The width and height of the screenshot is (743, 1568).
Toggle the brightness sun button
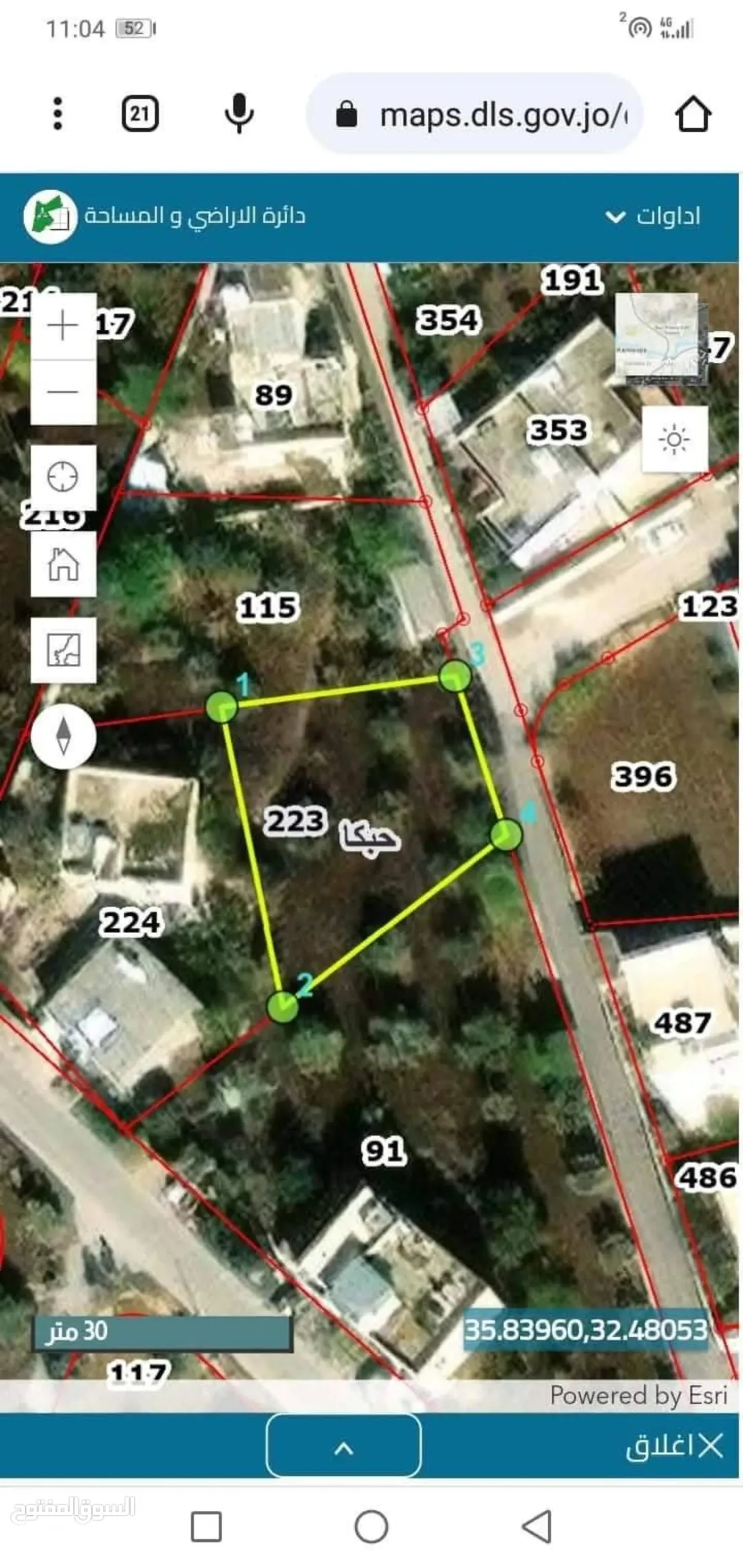click(x=674, y=439)
